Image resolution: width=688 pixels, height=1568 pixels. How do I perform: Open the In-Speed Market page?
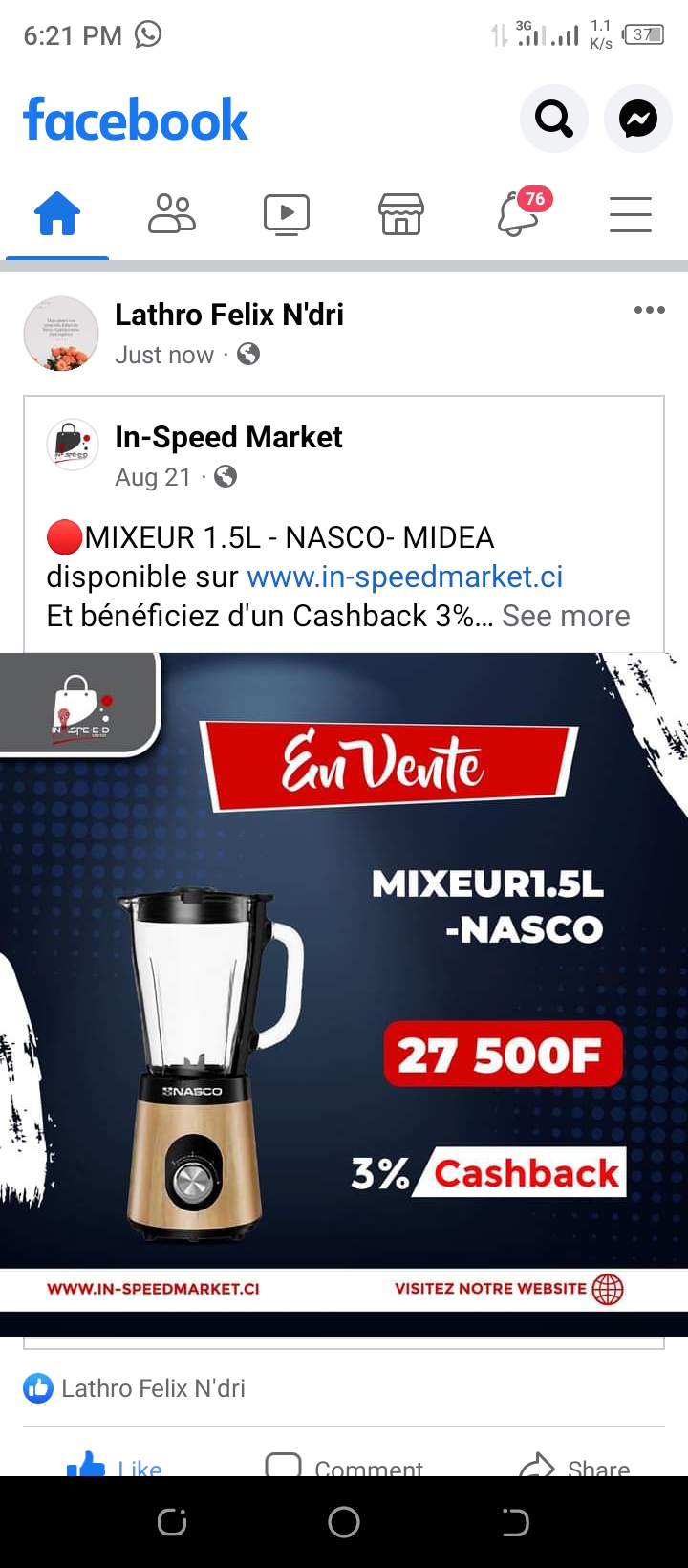click(228, 437)
